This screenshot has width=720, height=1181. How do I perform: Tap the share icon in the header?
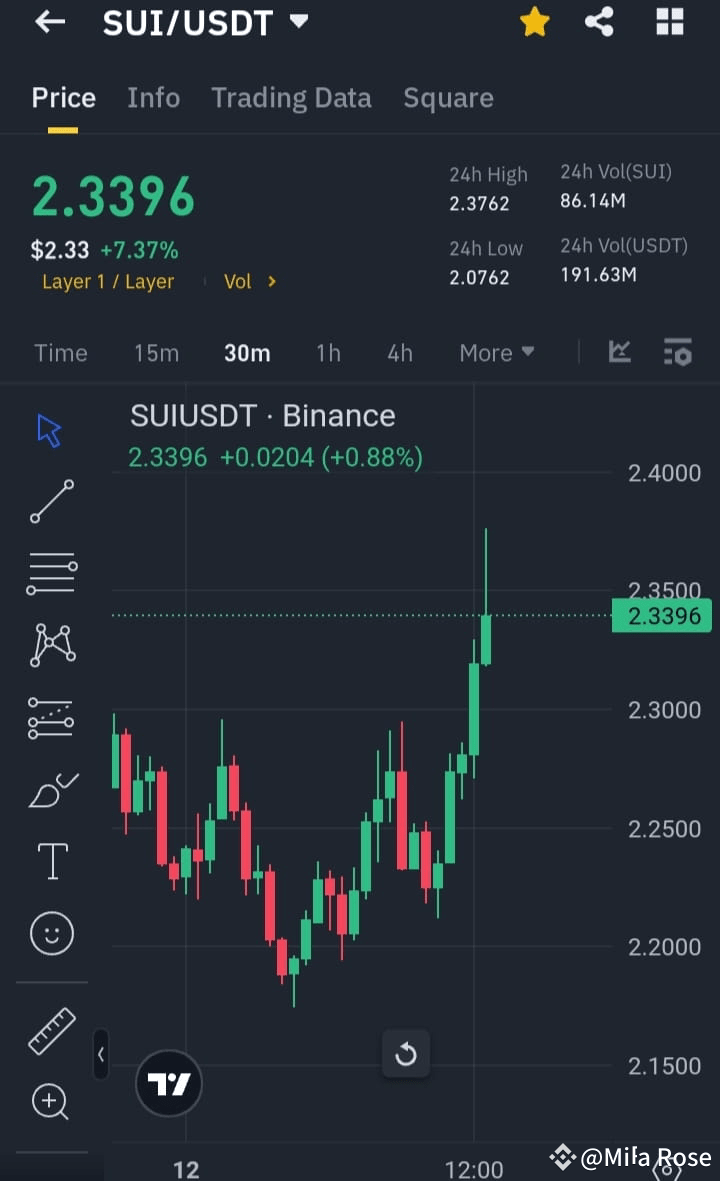(599, 21)
